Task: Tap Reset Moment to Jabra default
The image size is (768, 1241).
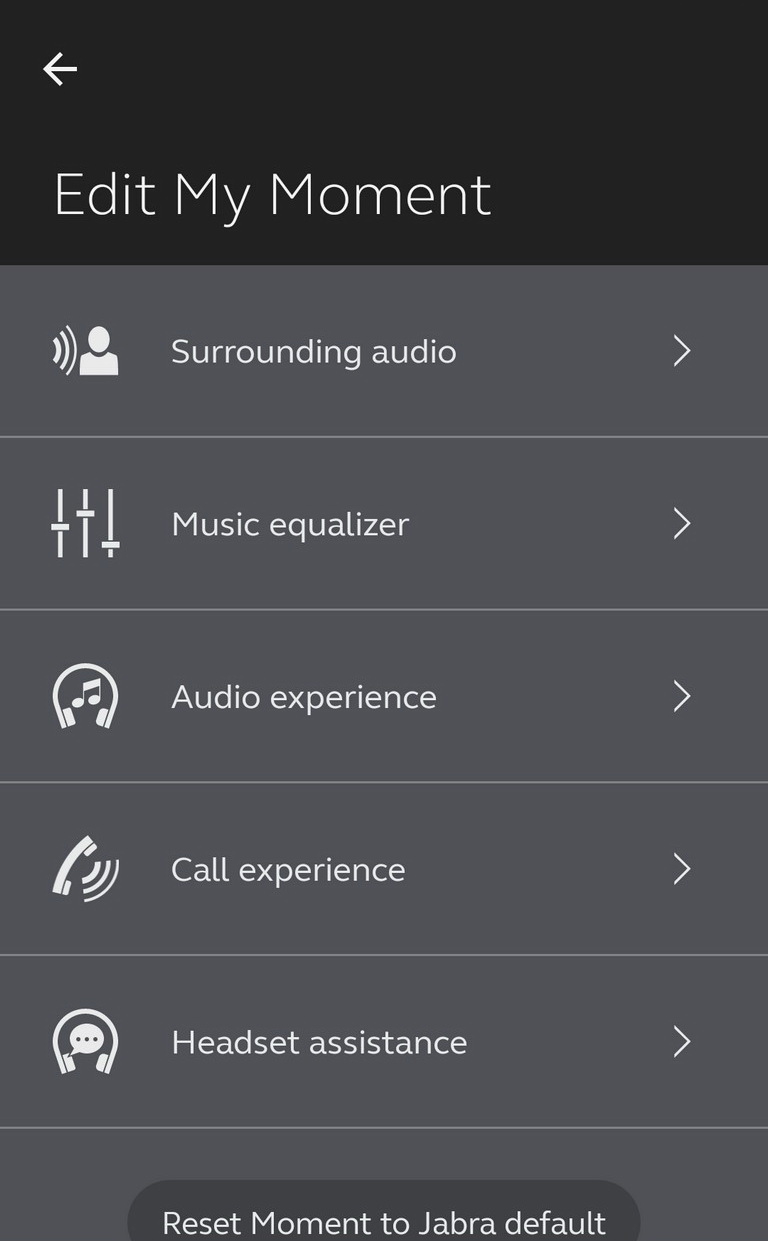Action: 384,1215
